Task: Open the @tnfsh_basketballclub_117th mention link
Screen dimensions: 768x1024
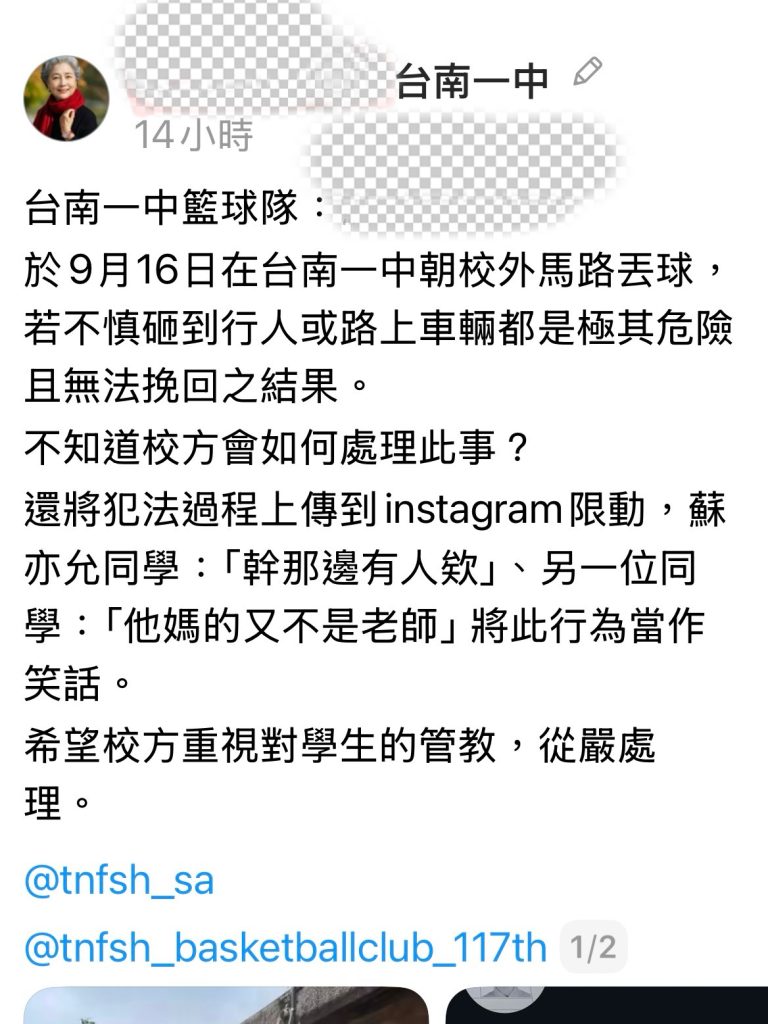Action: [285, 948]
